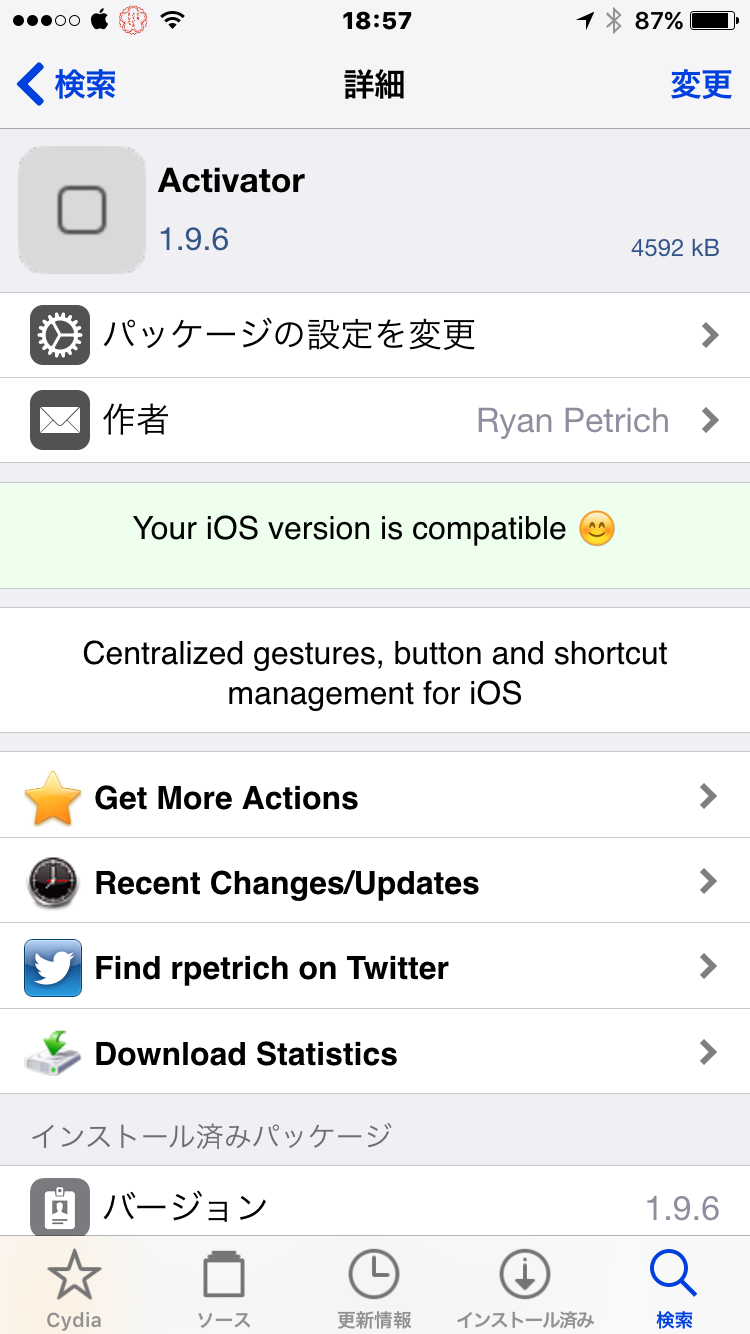Open Download Statistics
This screenshot has height=1334, width=750.
(x=375, y=1052)
